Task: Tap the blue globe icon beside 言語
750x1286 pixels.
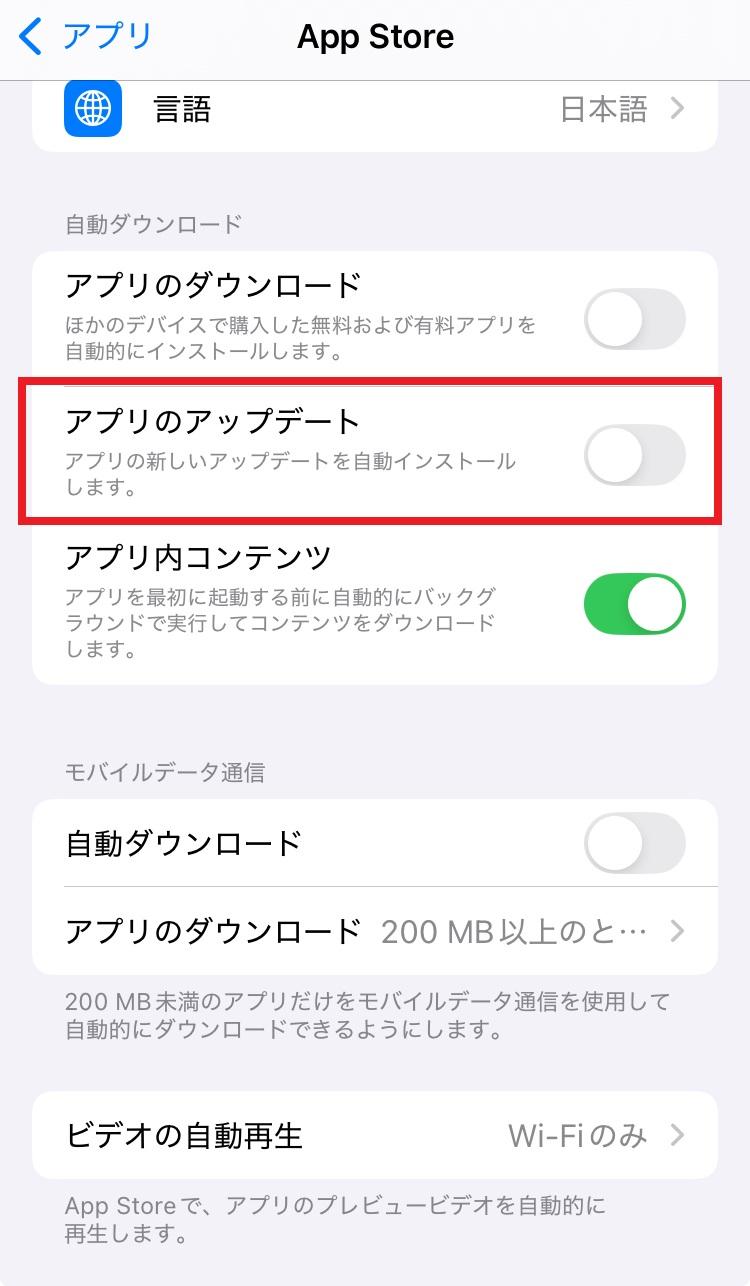Action: pos(93,108)
